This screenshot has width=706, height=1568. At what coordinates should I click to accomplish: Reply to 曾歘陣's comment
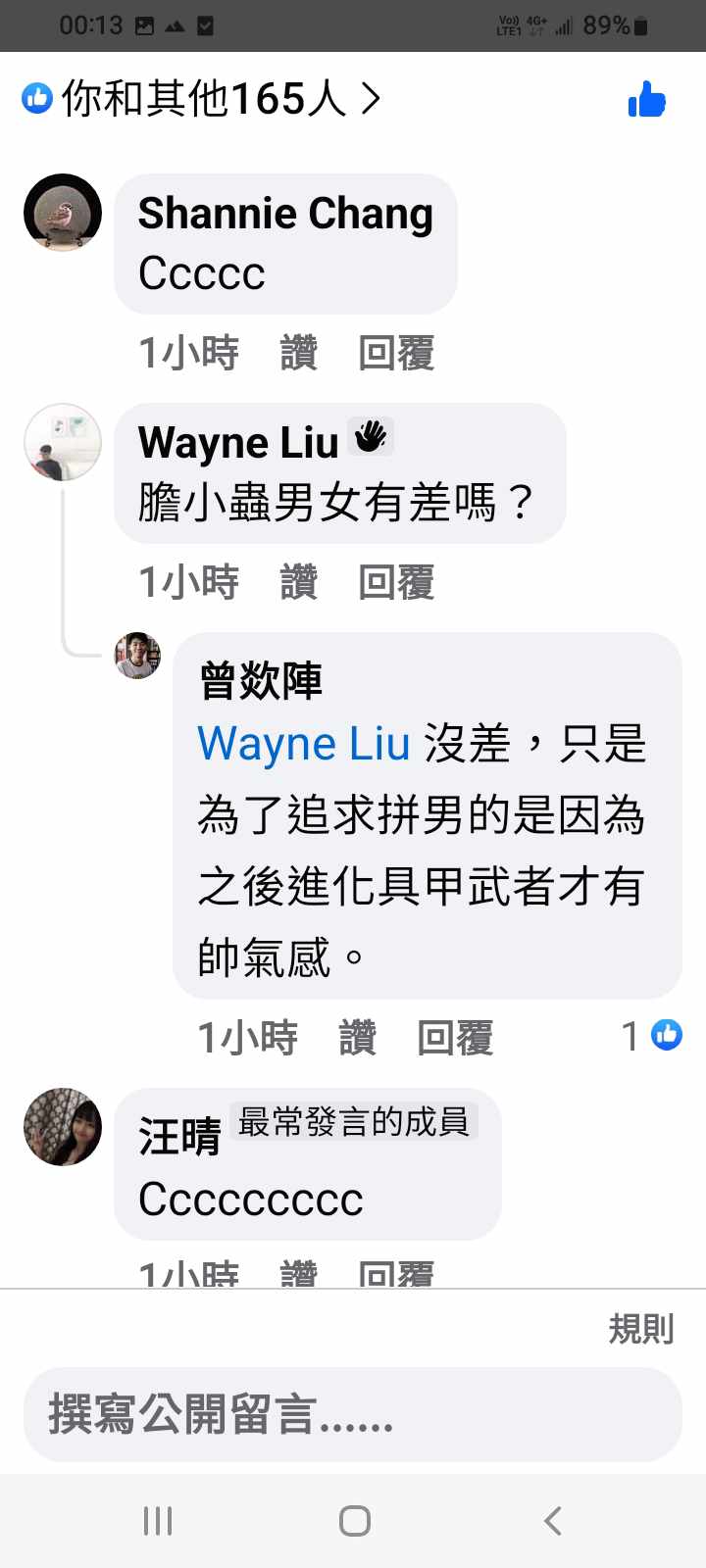[454, 1037]
